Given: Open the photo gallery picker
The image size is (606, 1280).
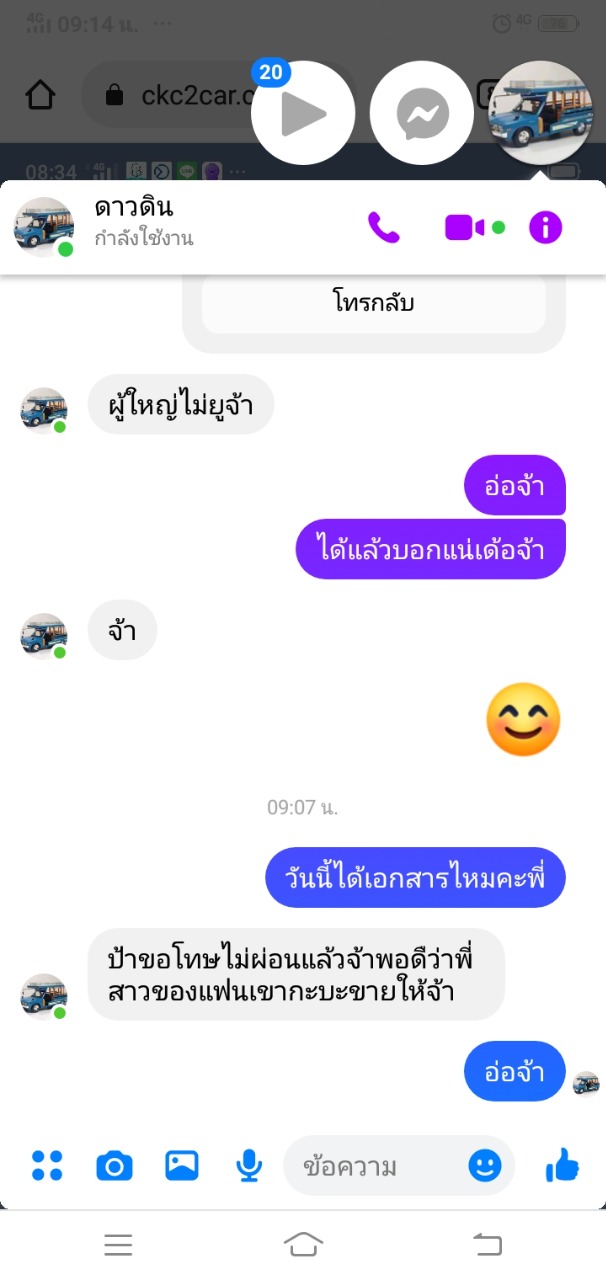Looking at the screenshot, I should [181, 1165].
